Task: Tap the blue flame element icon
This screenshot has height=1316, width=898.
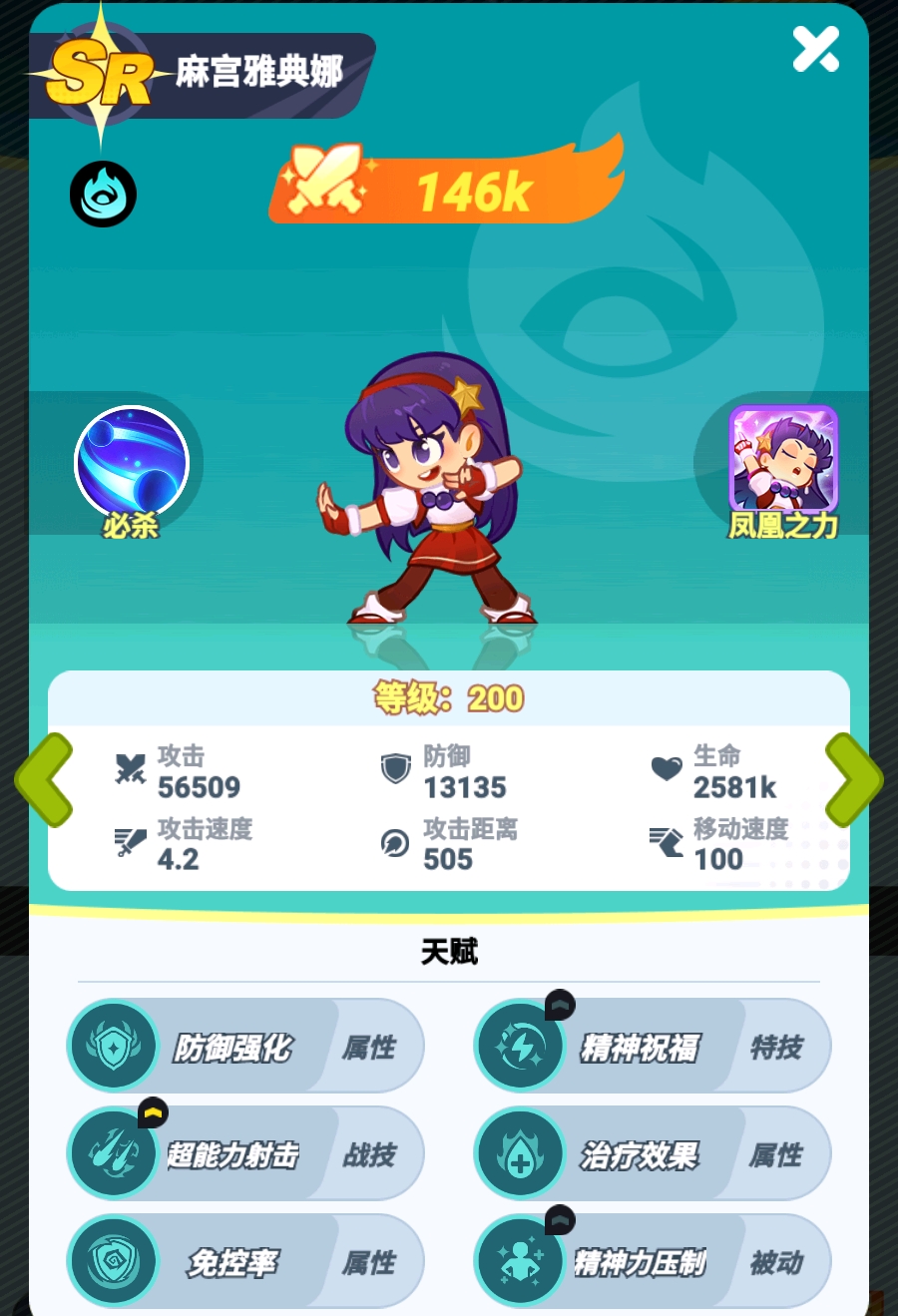Action: 103,194
